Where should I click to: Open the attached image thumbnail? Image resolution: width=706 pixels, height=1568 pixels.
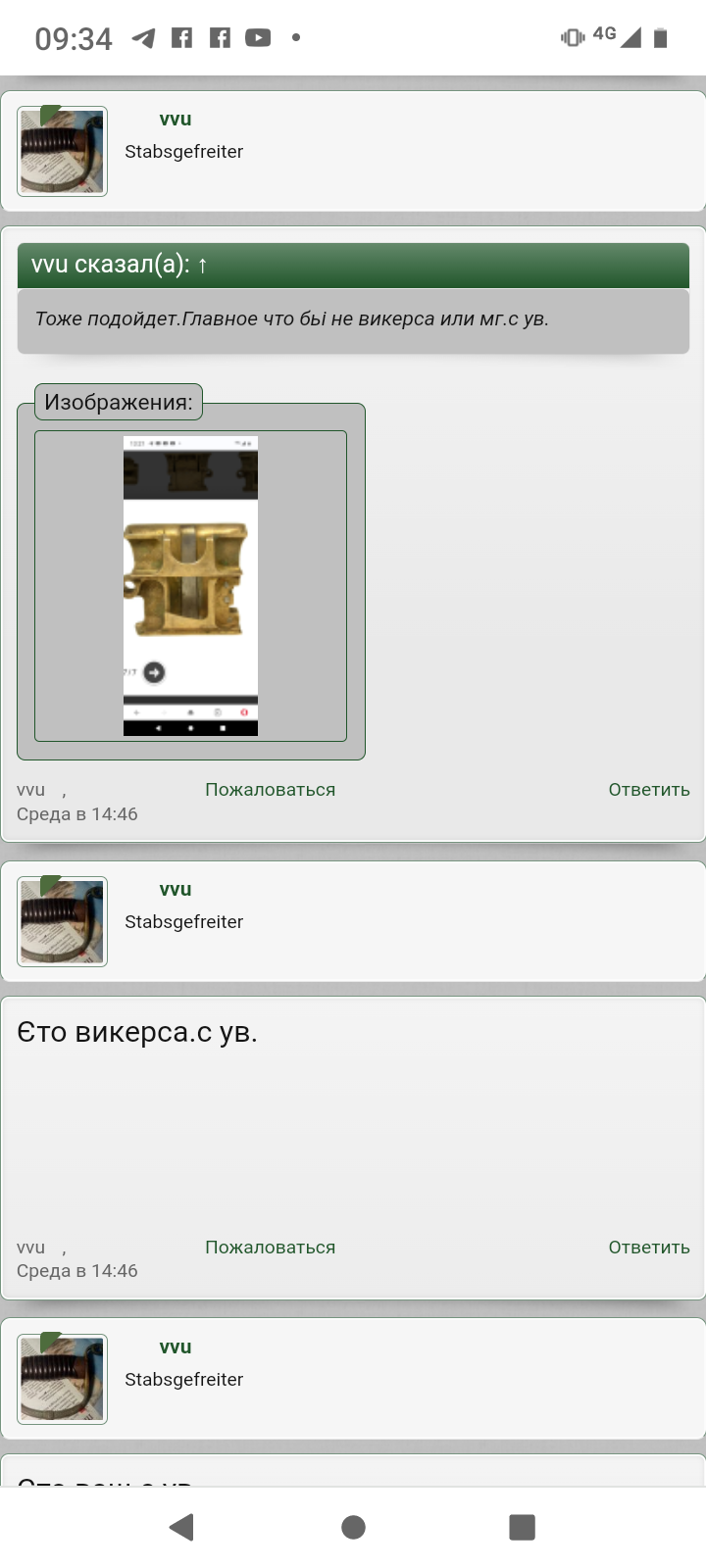click(x=190, y=586)
